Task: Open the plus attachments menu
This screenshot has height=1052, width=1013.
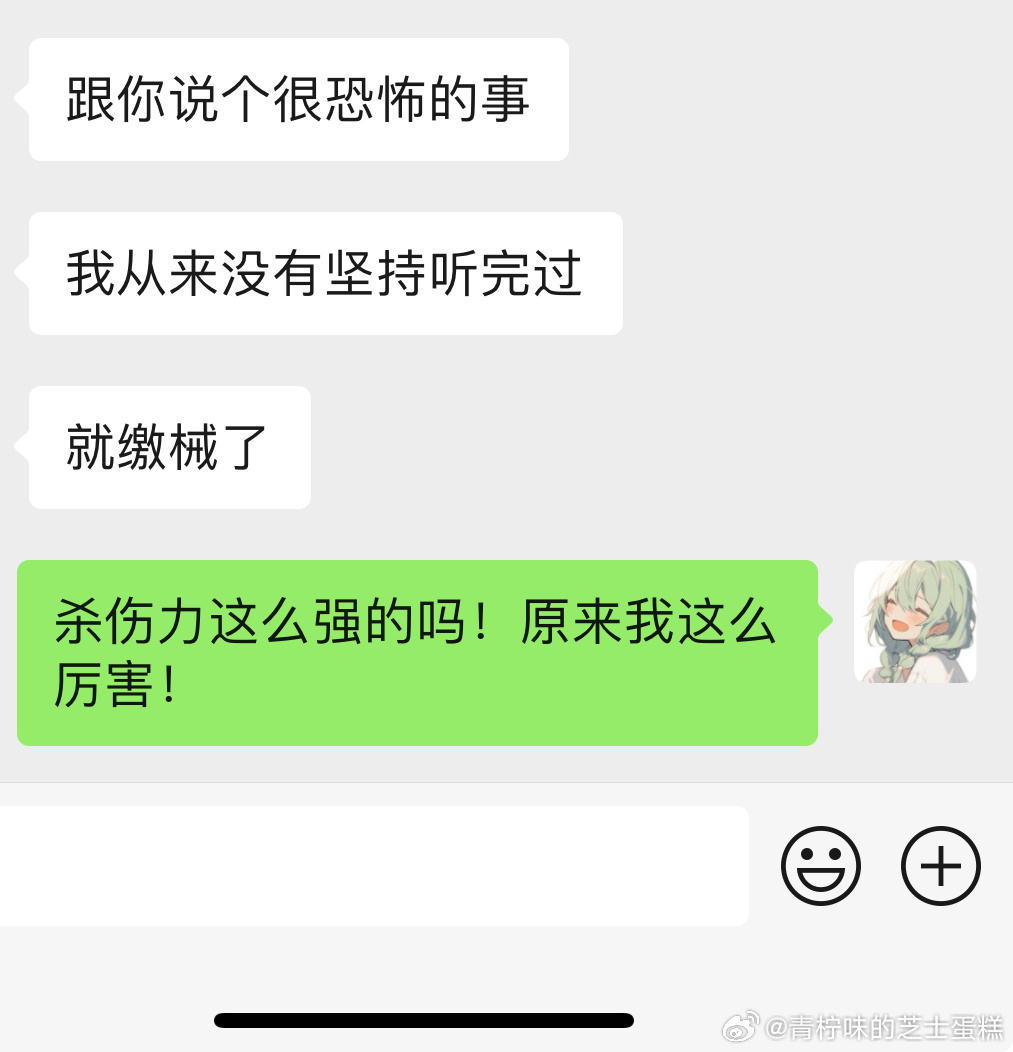Action: click(941, 866)
